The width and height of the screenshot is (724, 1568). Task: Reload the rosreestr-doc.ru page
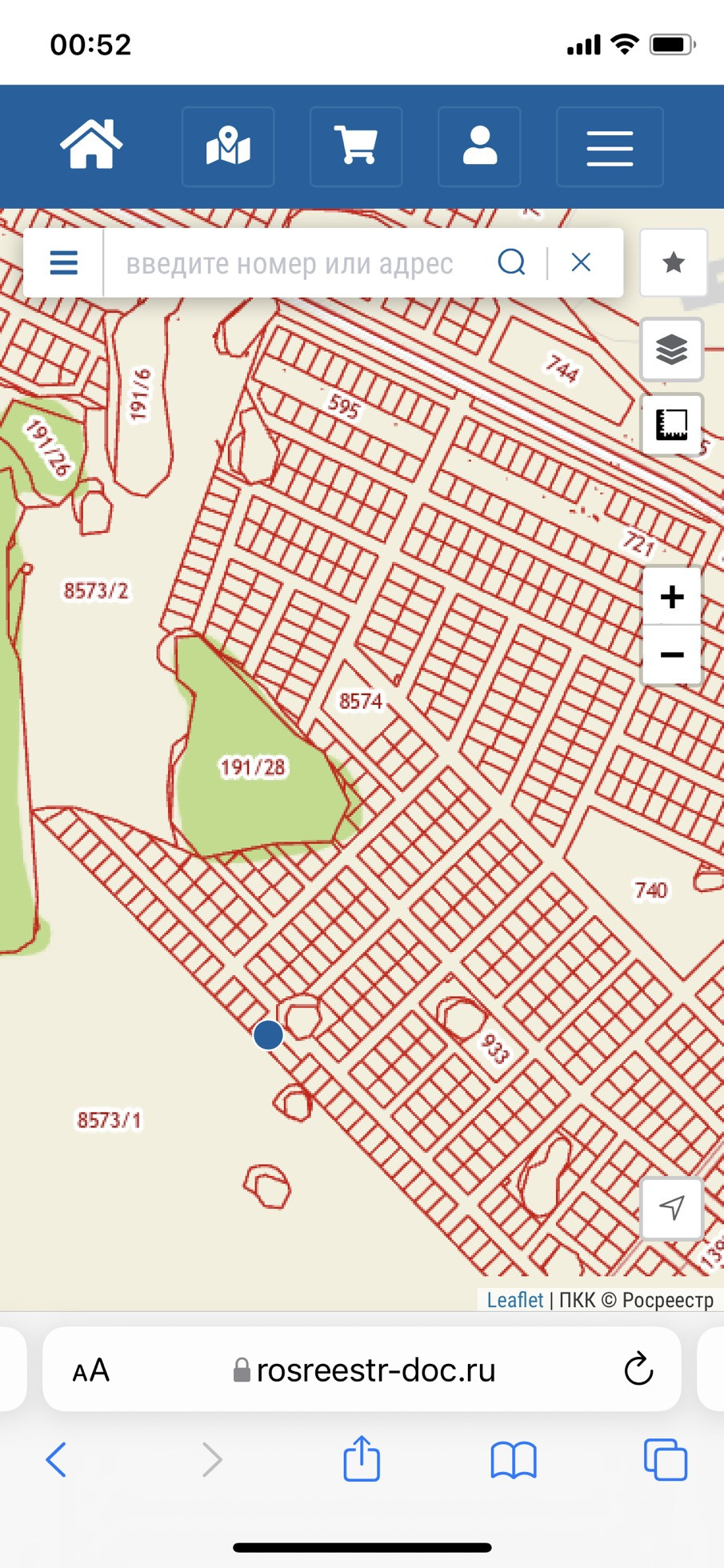tap(638, 1370)
